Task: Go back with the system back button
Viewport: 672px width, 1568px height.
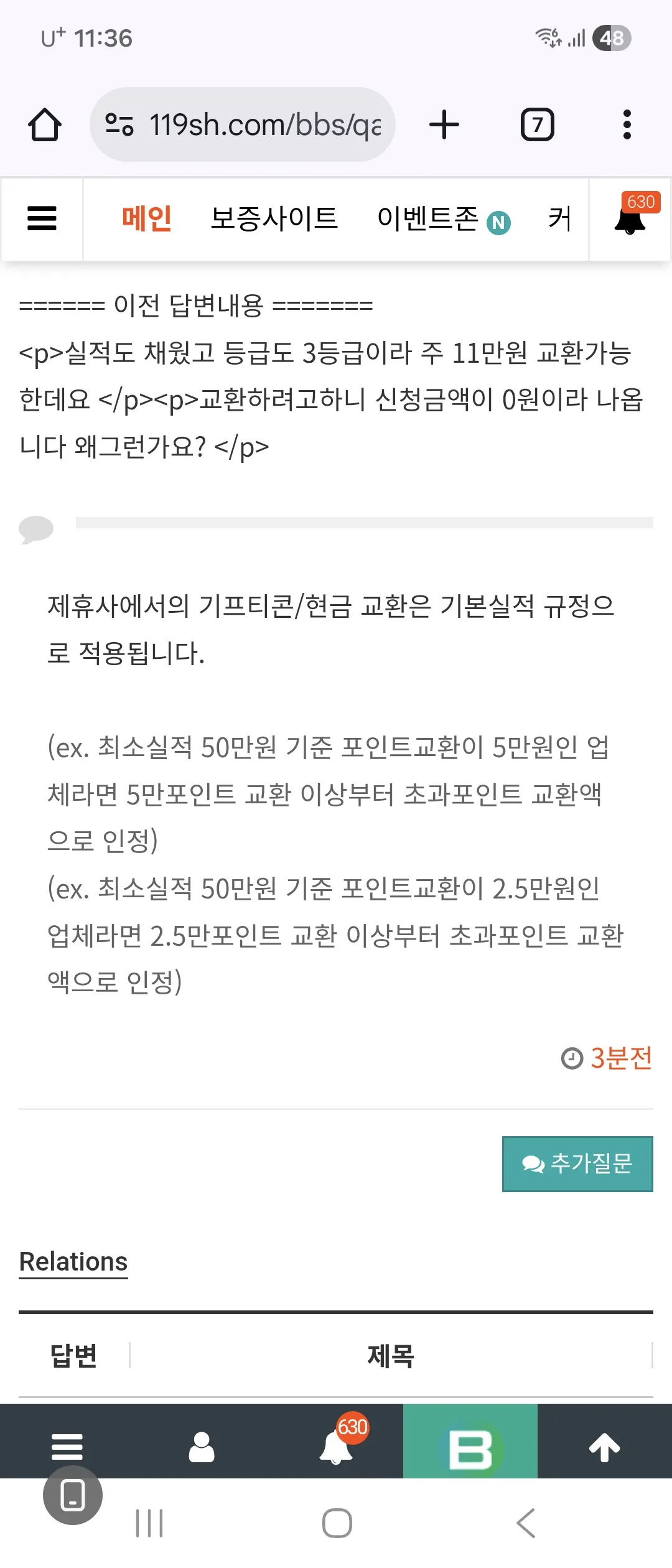Action: pyautogui.click(x=526, y=1523)
